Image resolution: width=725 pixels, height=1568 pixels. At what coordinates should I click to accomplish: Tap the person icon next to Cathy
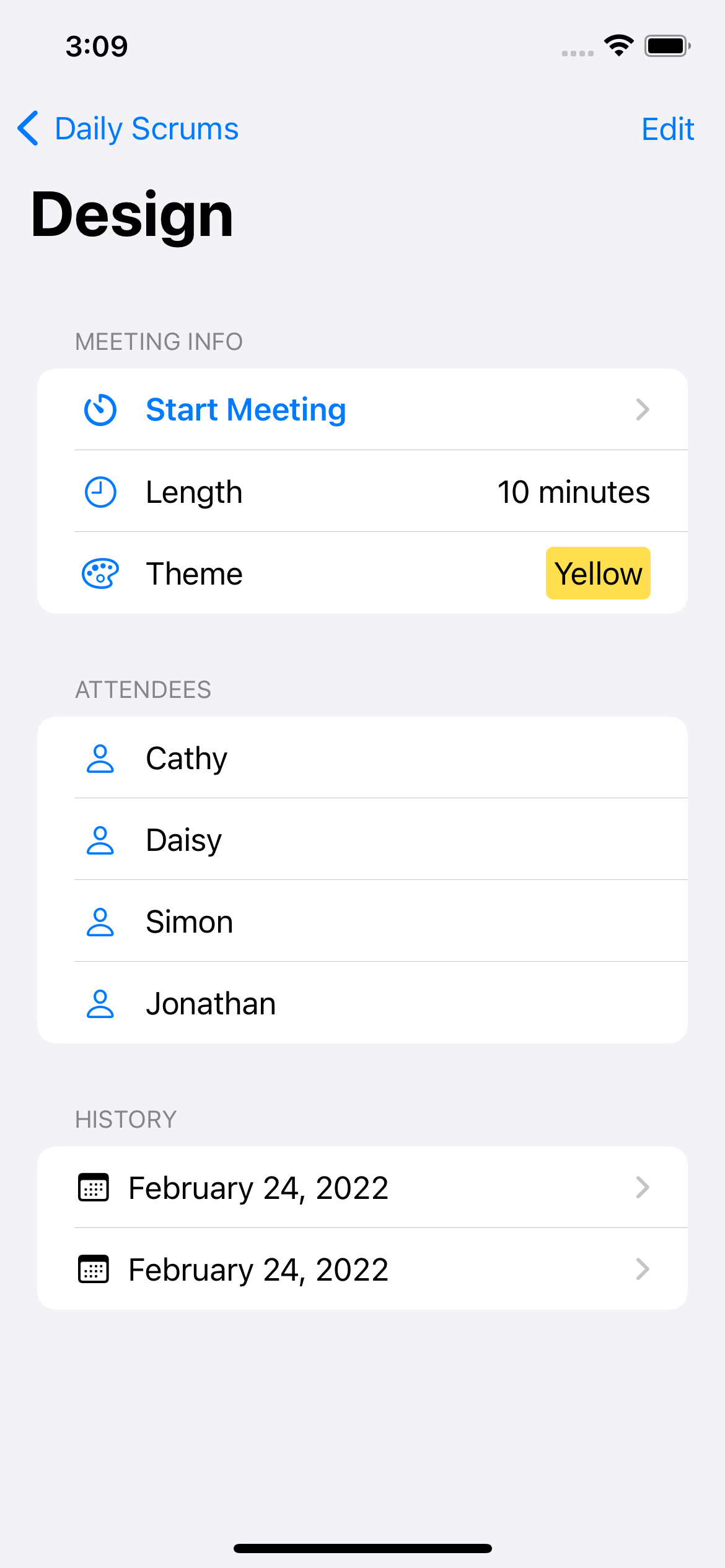(101, 757)
